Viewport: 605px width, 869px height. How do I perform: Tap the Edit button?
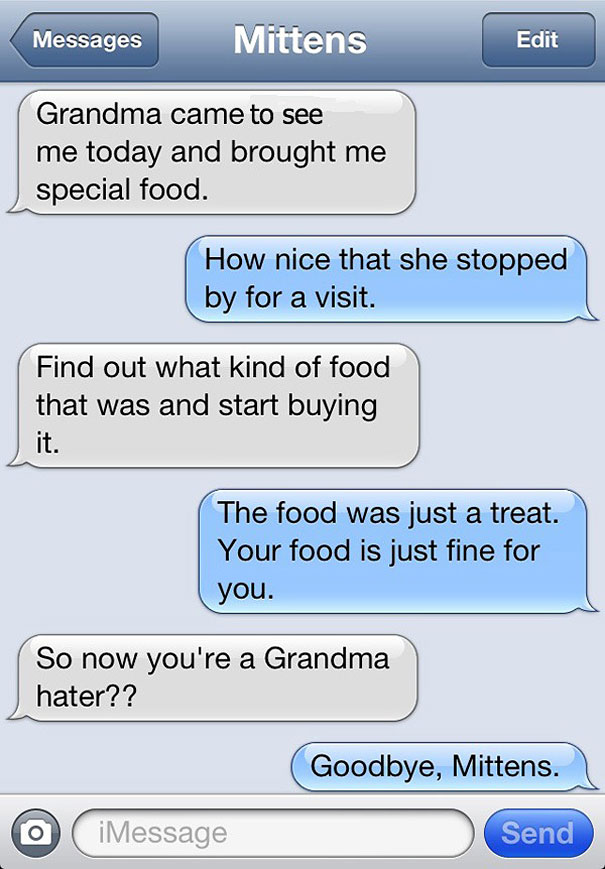(x=537, y=40)
